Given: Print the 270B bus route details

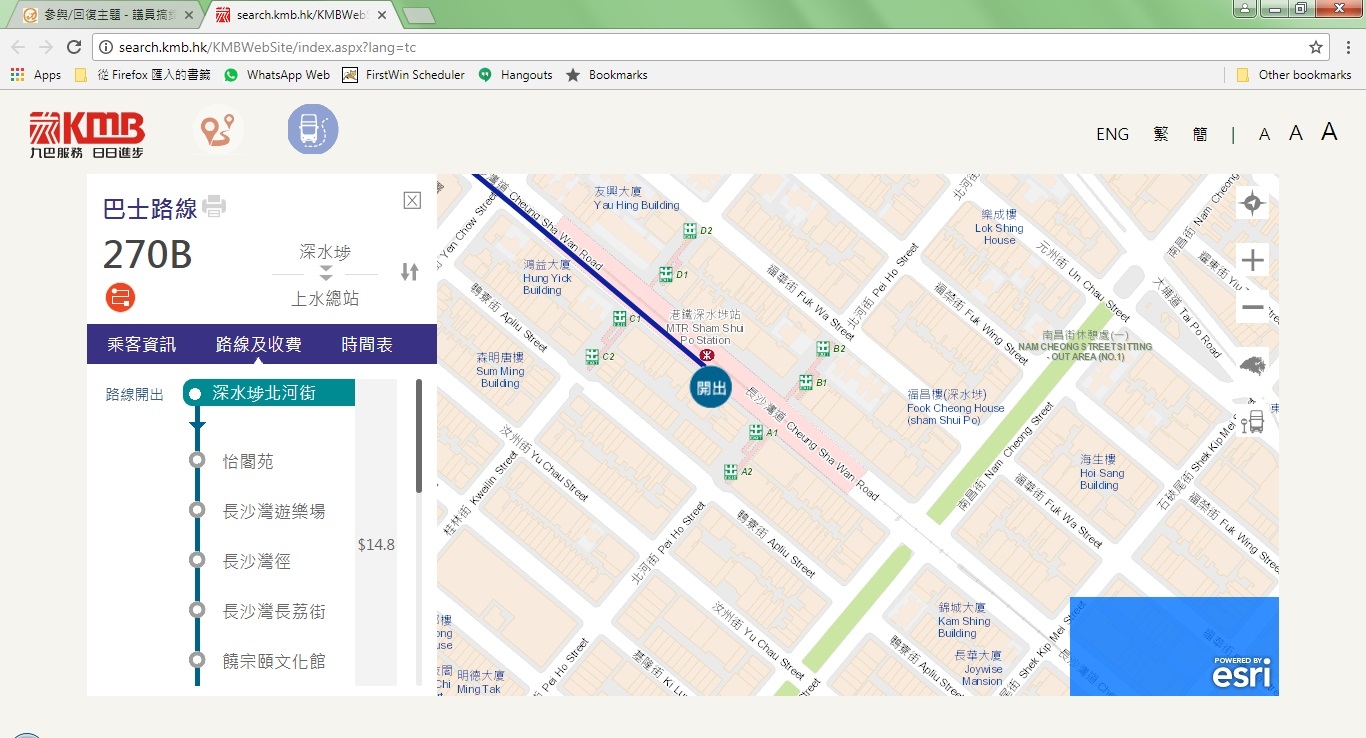Looking at the screenshot, I should [214, 207].
